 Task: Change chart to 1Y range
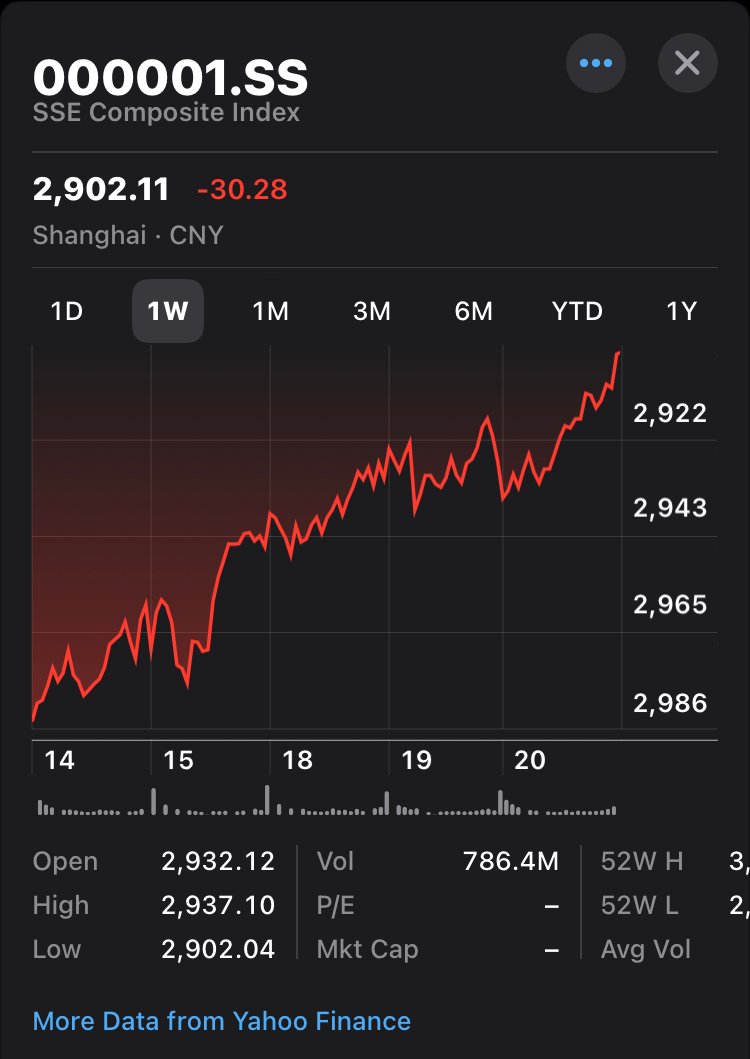681,311
